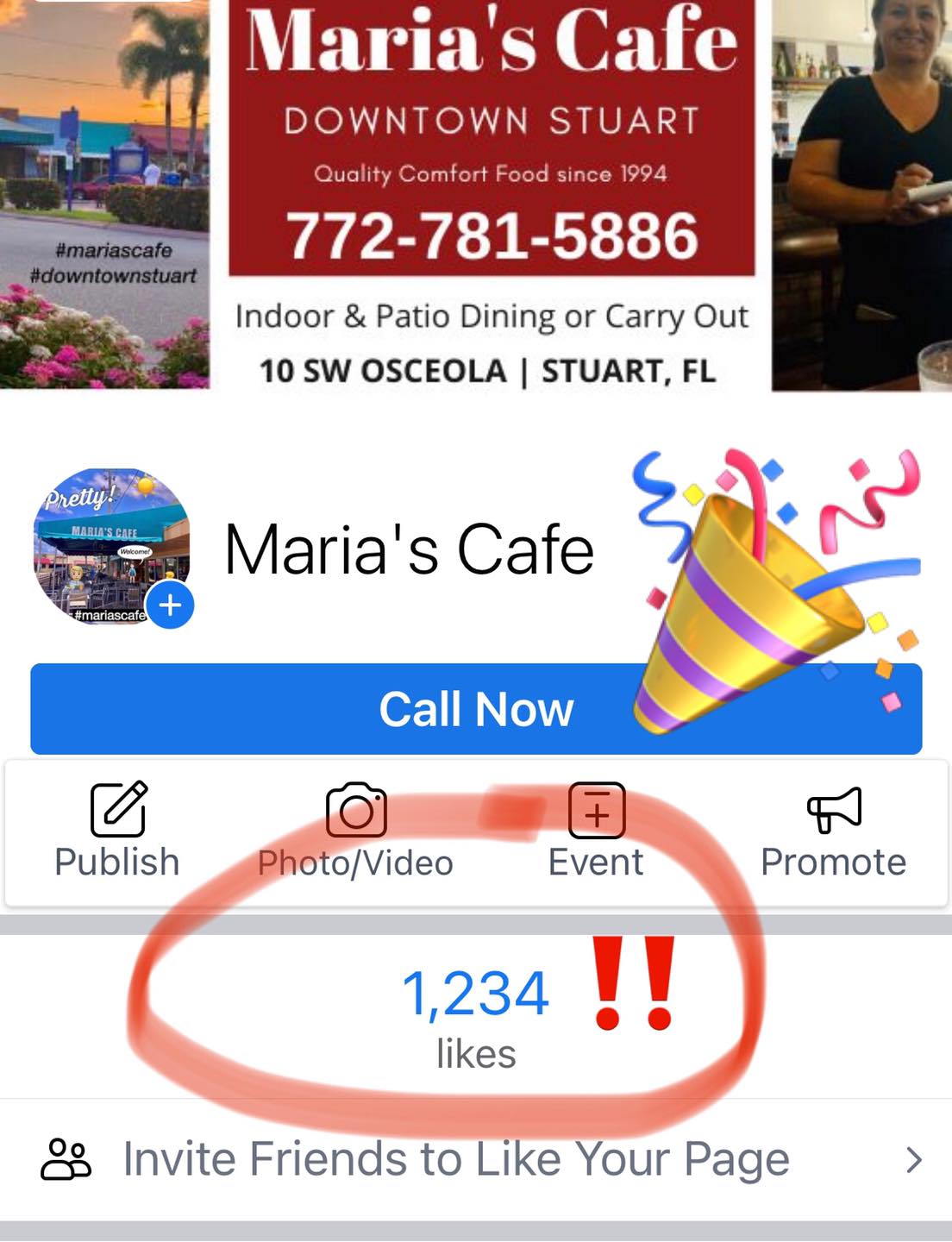Image resolution: width=952 pixels, height=1242 pixels.
Task: Tap the Call Now button
Action: pos(476,709)
